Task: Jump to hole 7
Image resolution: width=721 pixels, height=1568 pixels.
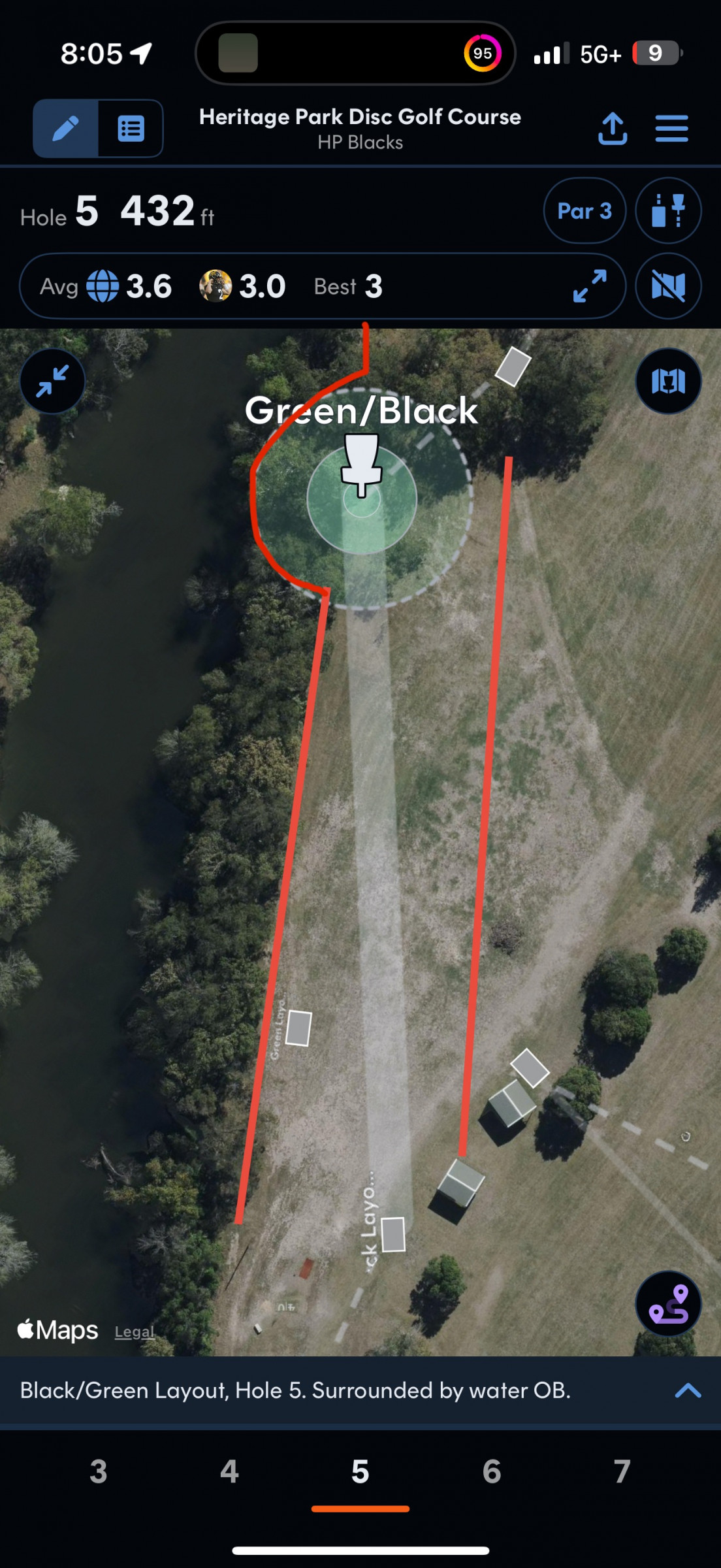Action: coord(622,1472)
